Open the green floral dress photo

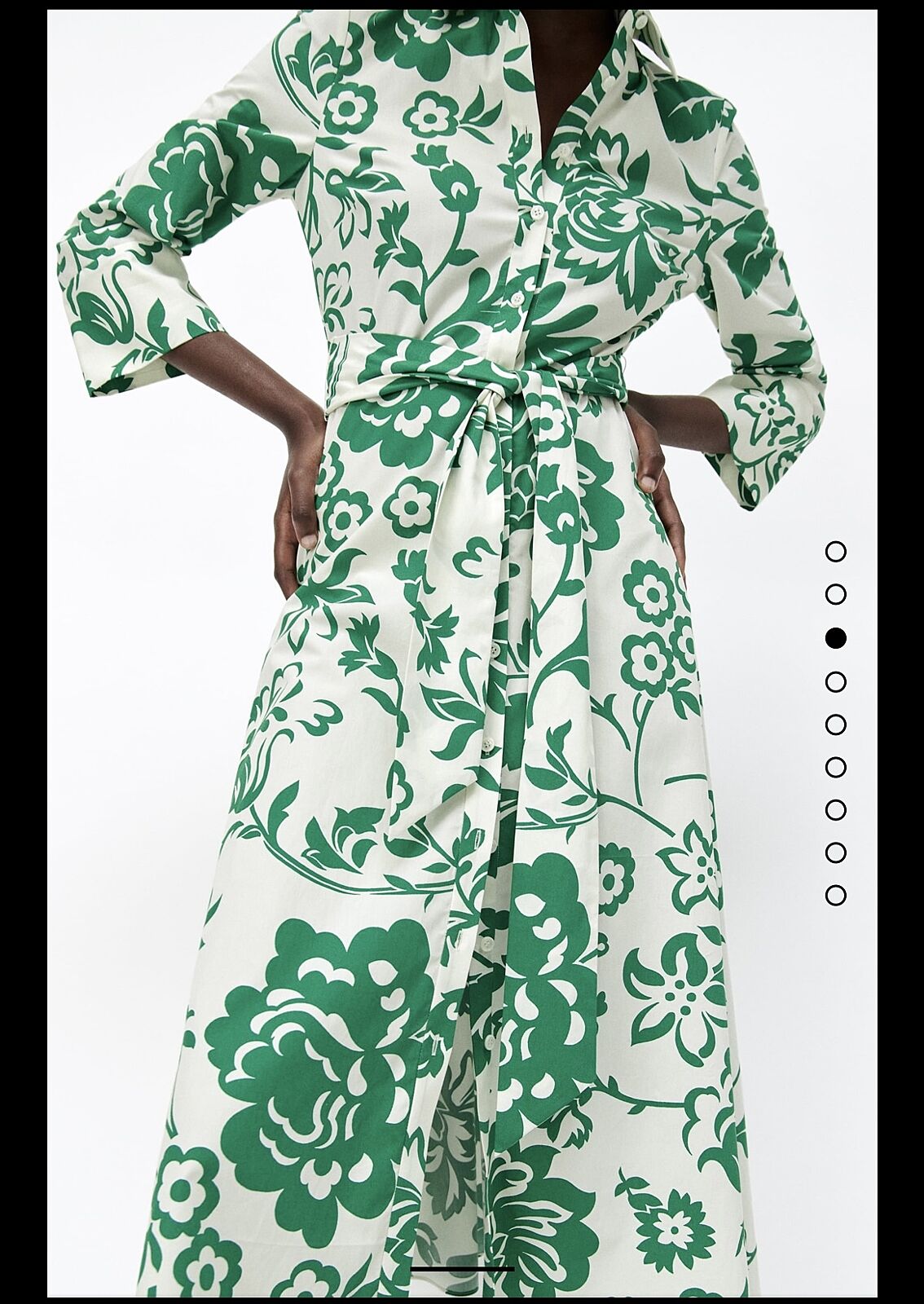tap(440, 652)
